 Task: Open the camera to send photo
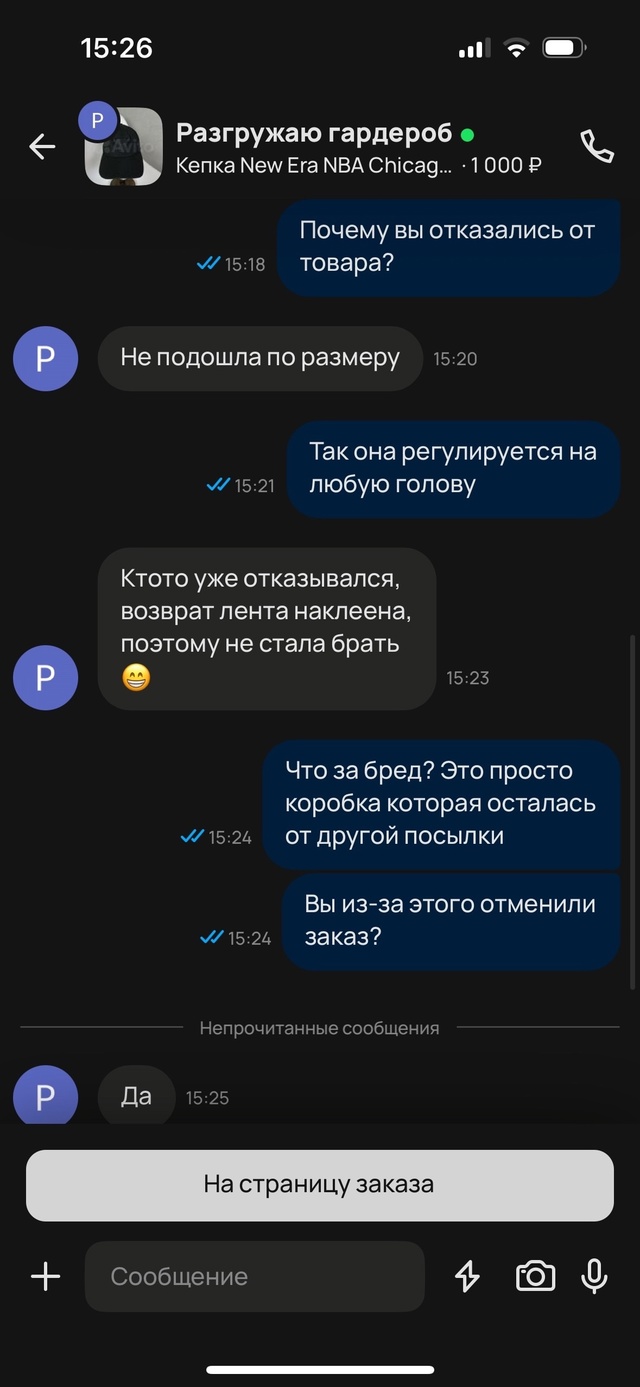click(x=535, y=1276)
